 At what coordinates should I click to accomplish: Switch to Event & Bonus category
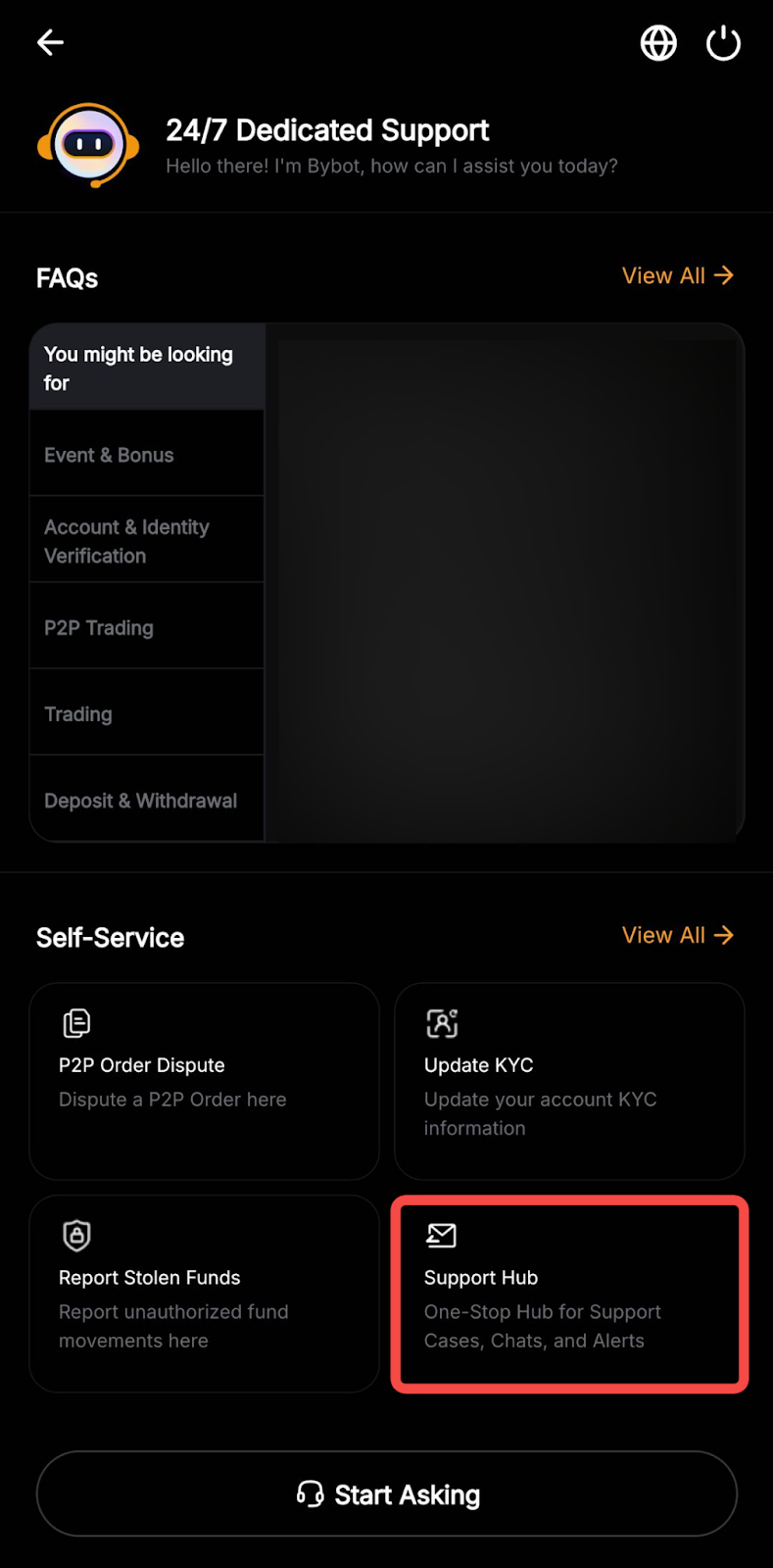tap(147, 455)
